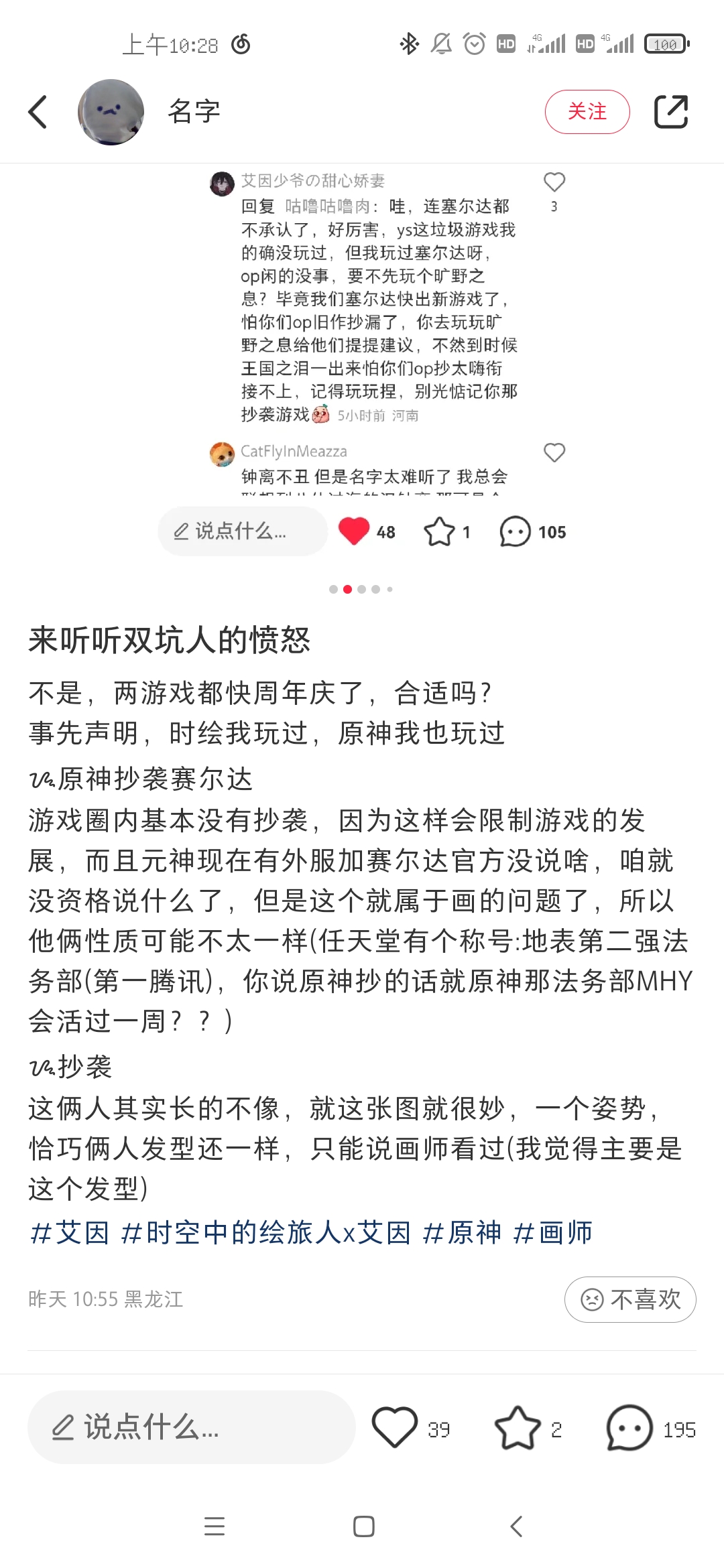
Task: Share this post via top-right icon
Action: (670, 112)
